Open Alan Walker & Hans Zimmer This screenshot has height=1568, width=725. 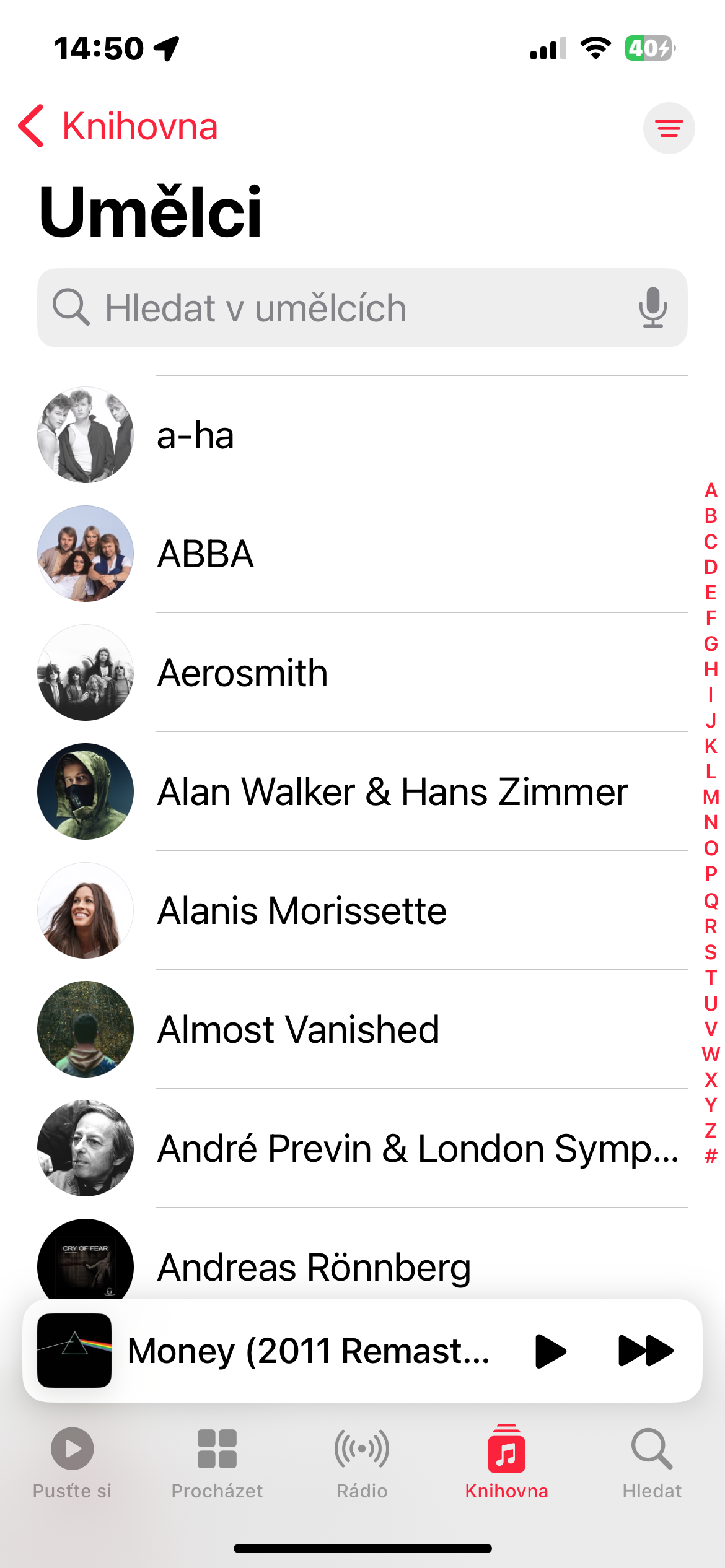359,791
